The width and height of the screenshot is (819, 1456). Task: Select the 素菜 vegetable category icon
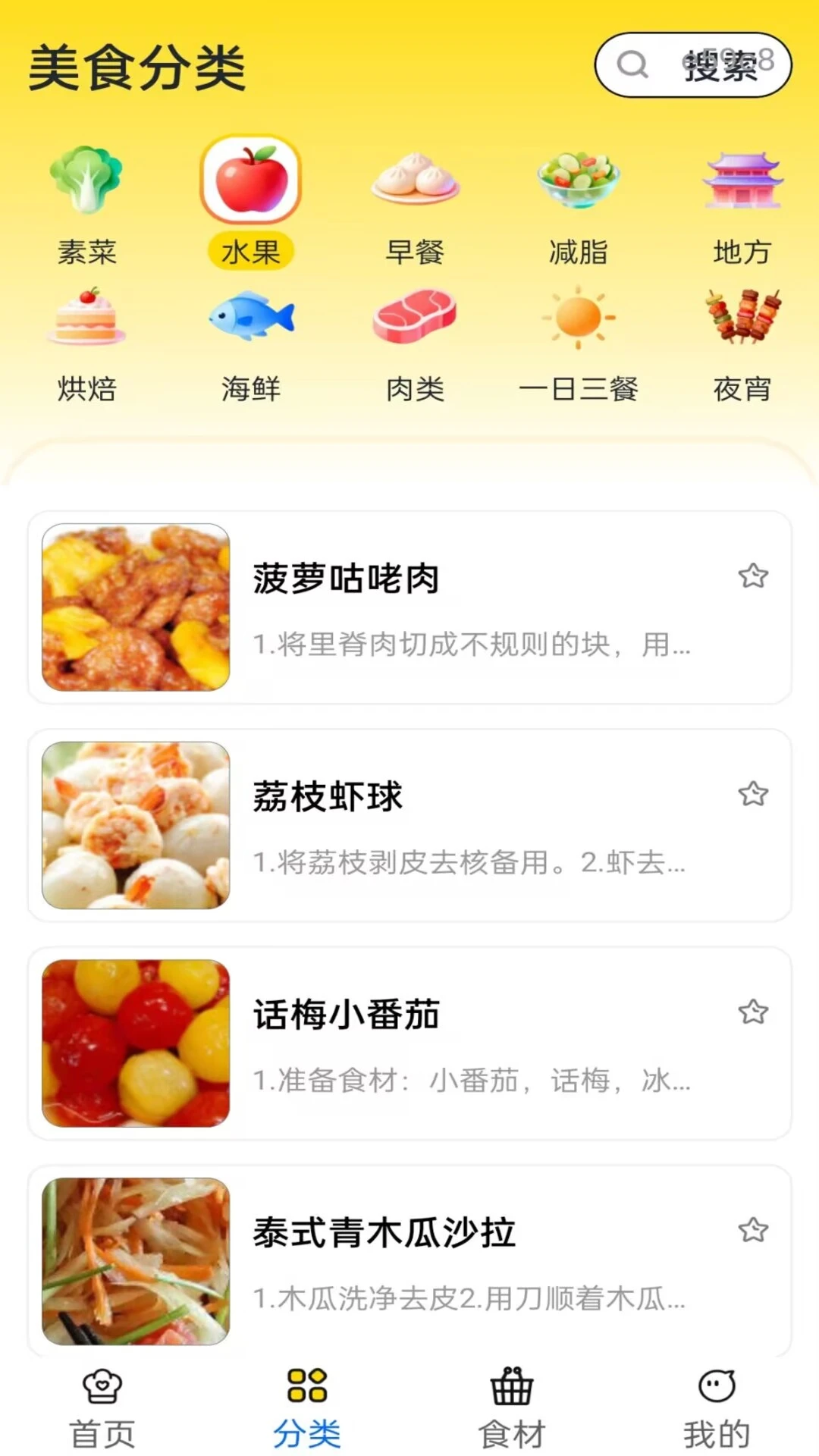[87, 180]
